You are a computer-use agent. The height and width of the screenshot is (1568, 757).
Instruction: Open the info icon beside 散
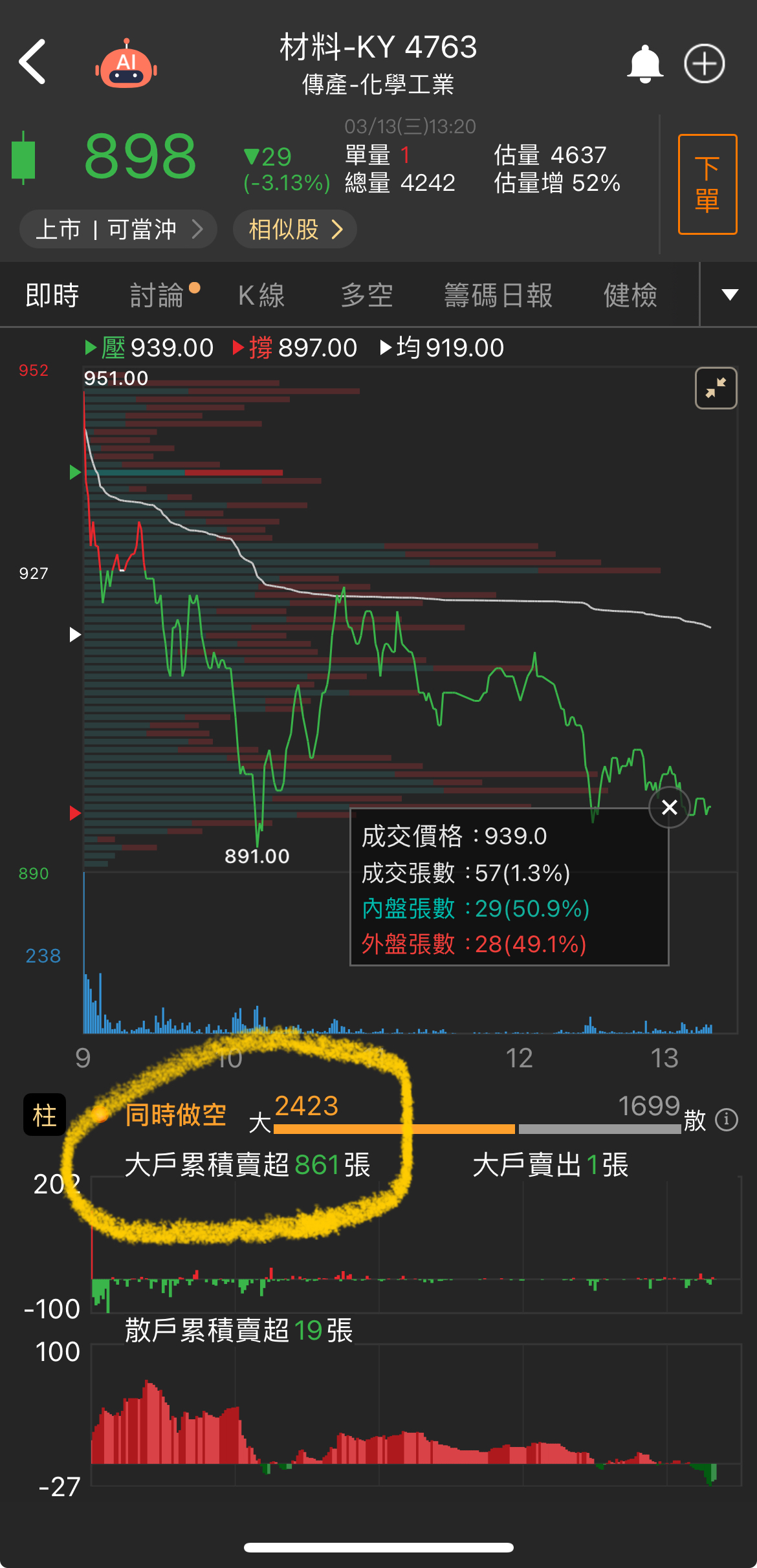[x=727, y=1119]
